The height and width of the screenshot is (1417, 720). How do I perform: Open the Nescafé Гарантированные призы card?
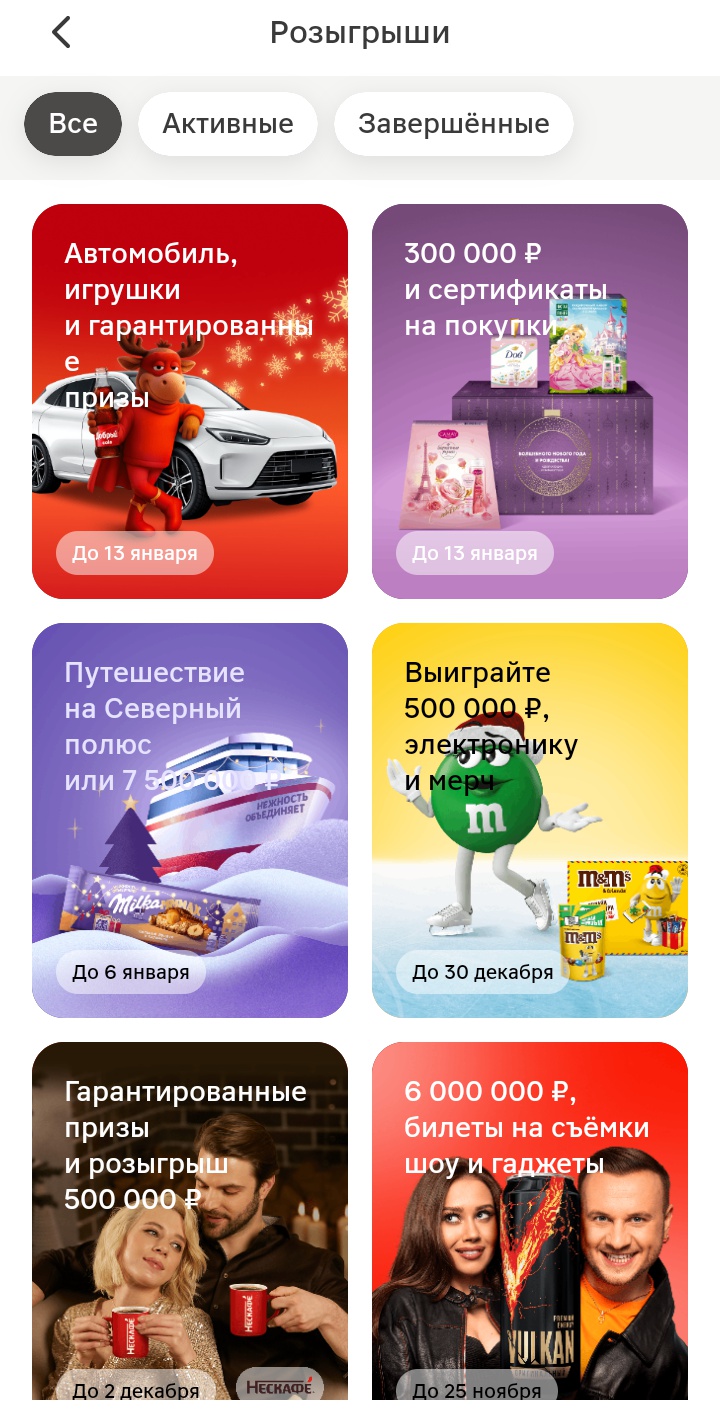(x=190, y=1220)
